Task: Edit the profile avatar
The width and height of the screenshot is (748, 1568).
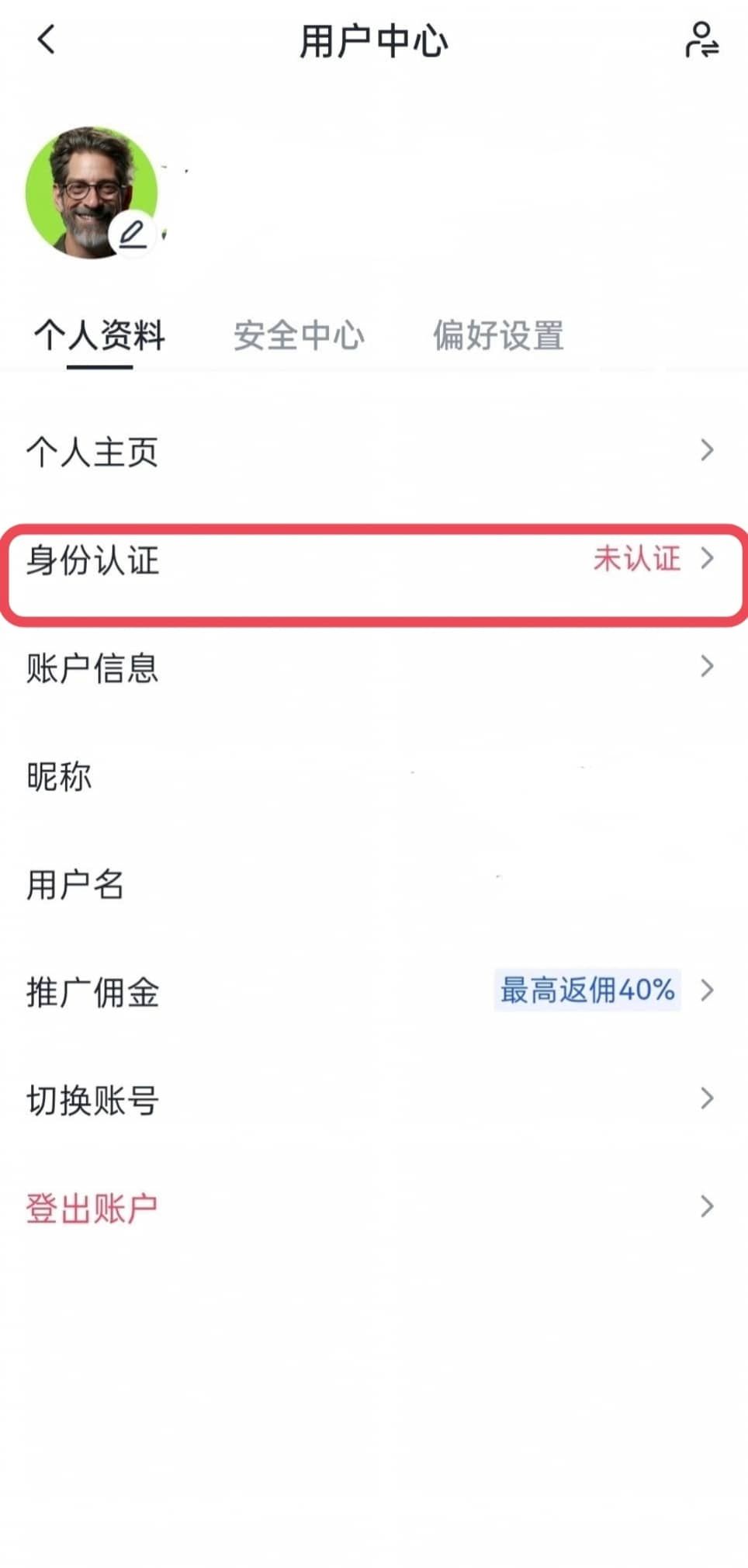Action: click(x=132, y=233)
